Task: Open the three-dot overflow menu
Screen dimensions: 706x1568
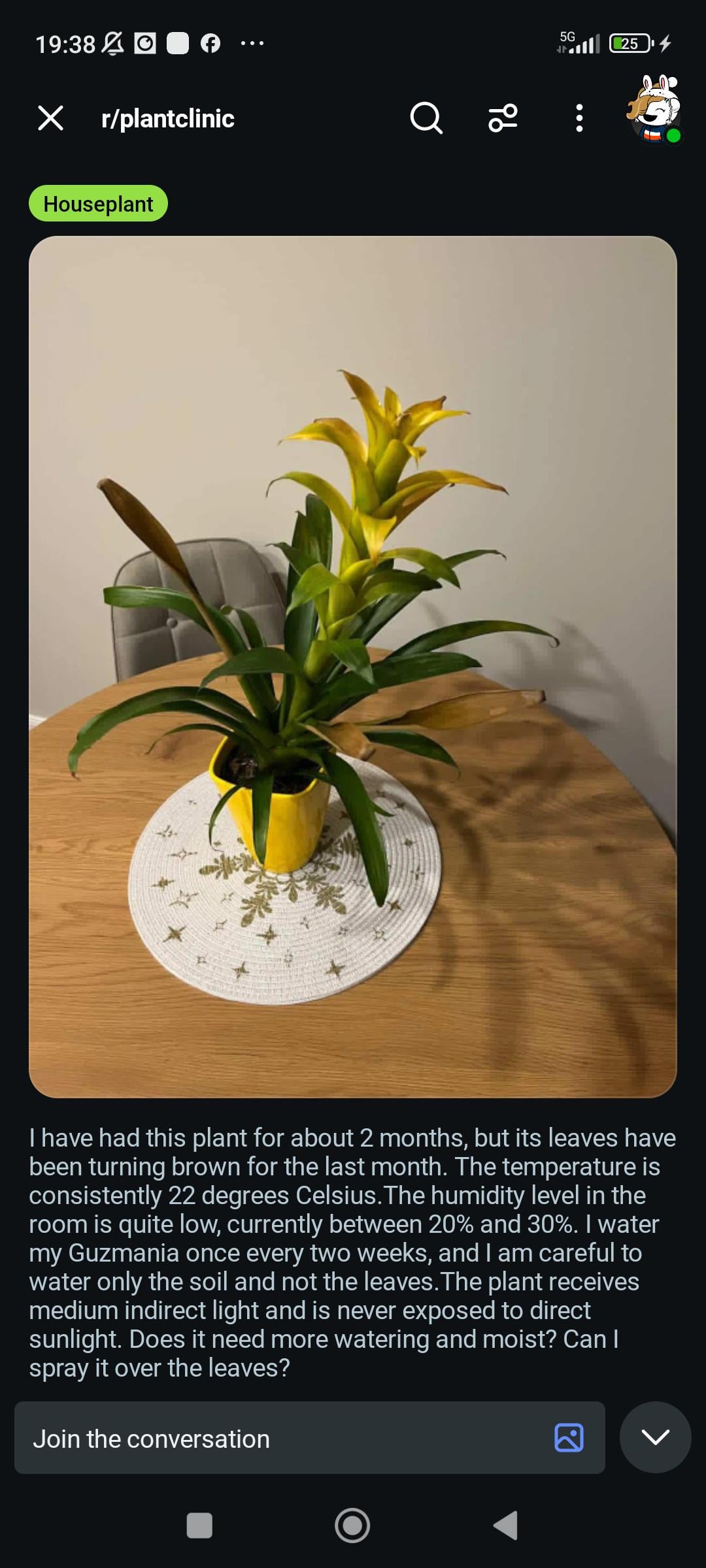Action: (579, 118)
